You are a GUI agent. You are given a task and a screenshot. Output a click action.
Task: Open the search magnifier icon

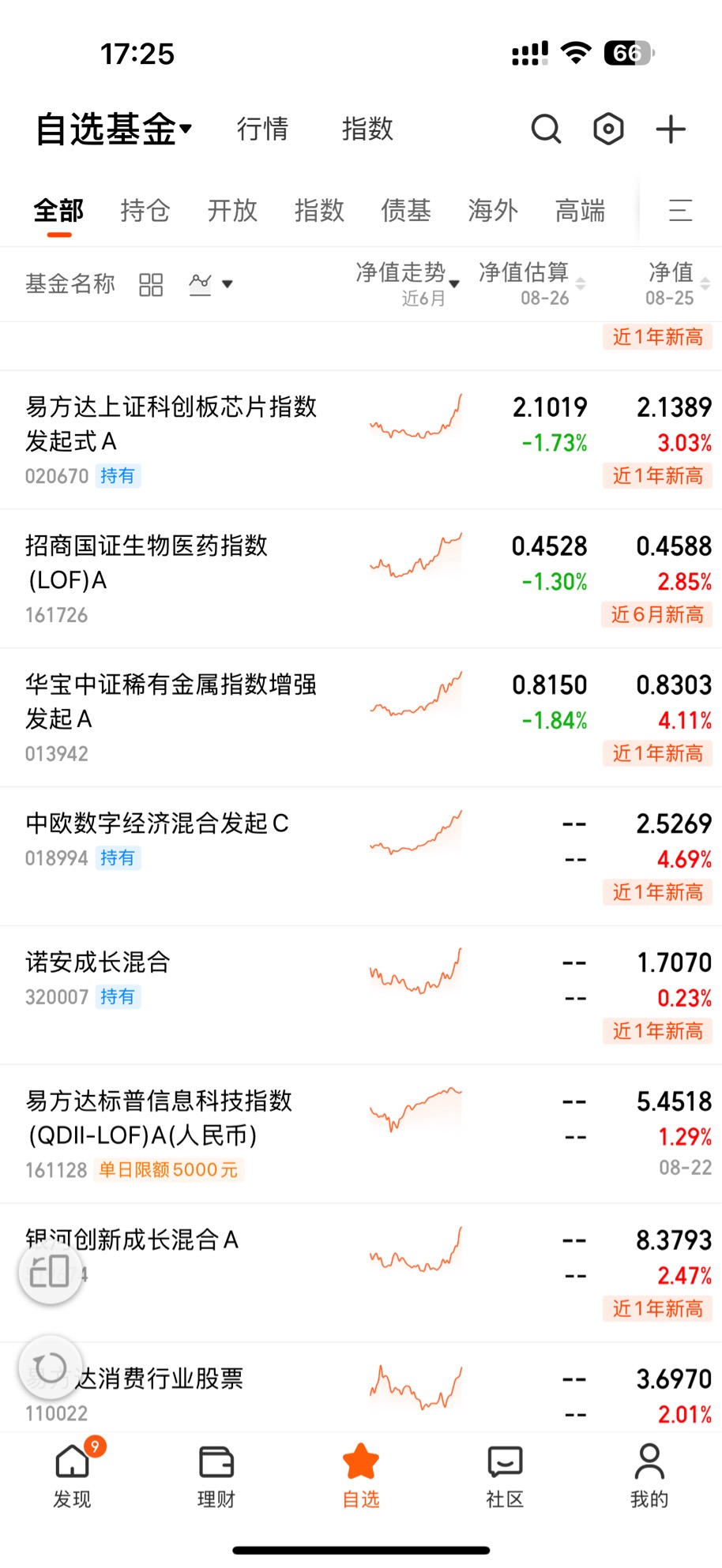pos(546,129)
